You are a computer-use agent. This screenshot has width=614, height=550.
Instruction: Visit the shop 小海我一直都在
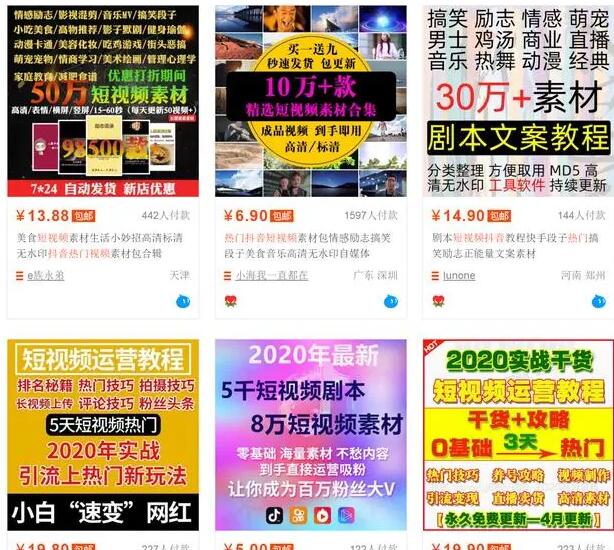271,276
